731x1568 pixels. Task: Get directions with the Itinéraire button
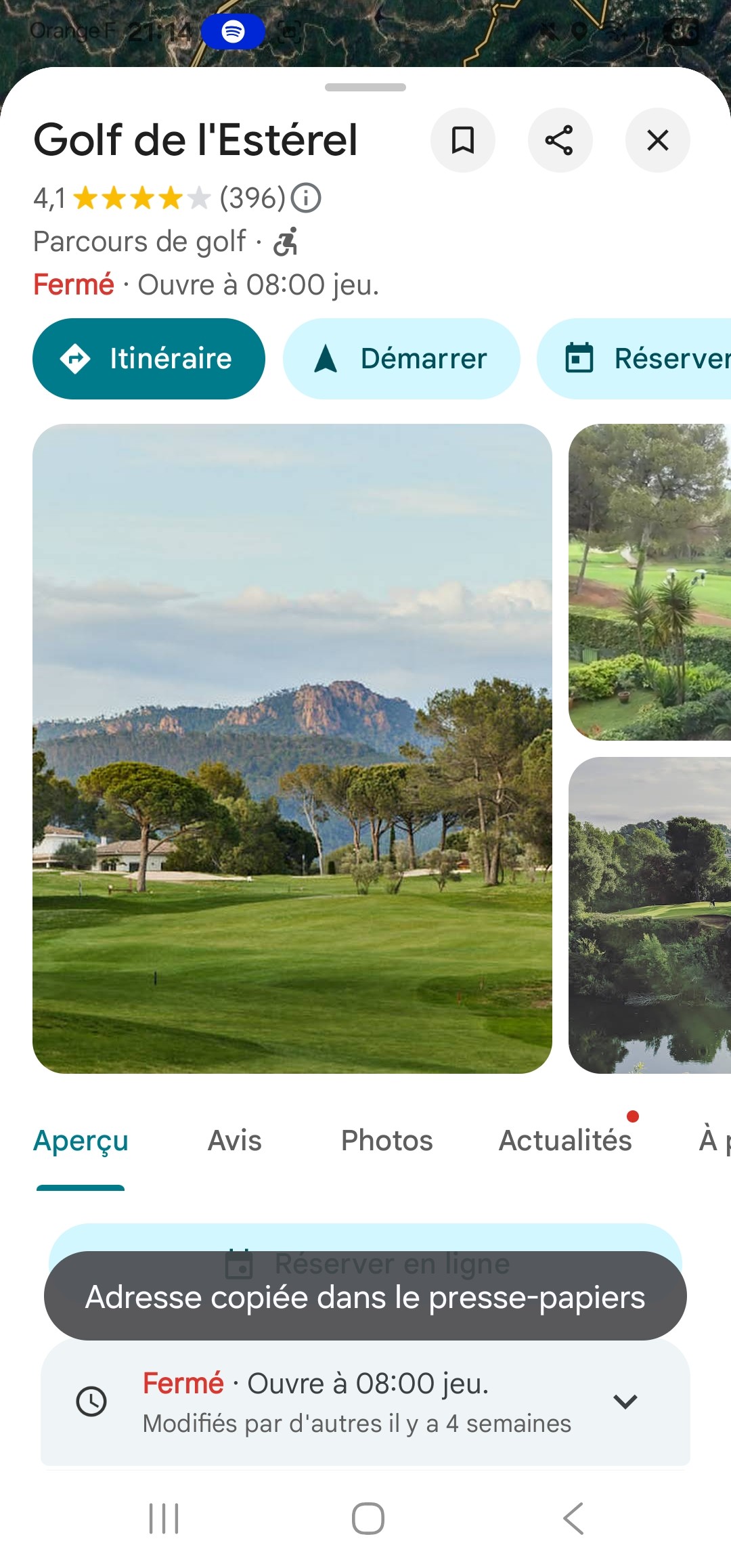click(149, 358)
